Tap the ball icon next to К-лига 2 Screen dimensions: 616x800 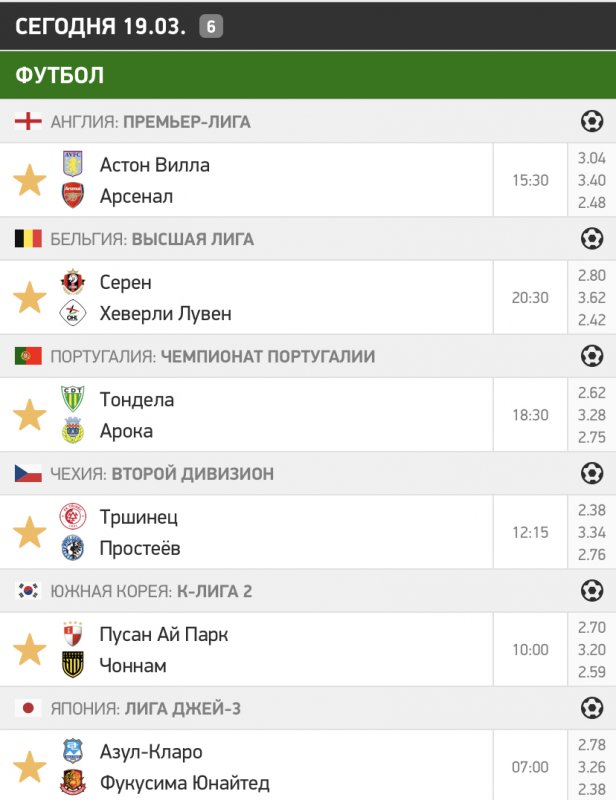pos(592,591)
